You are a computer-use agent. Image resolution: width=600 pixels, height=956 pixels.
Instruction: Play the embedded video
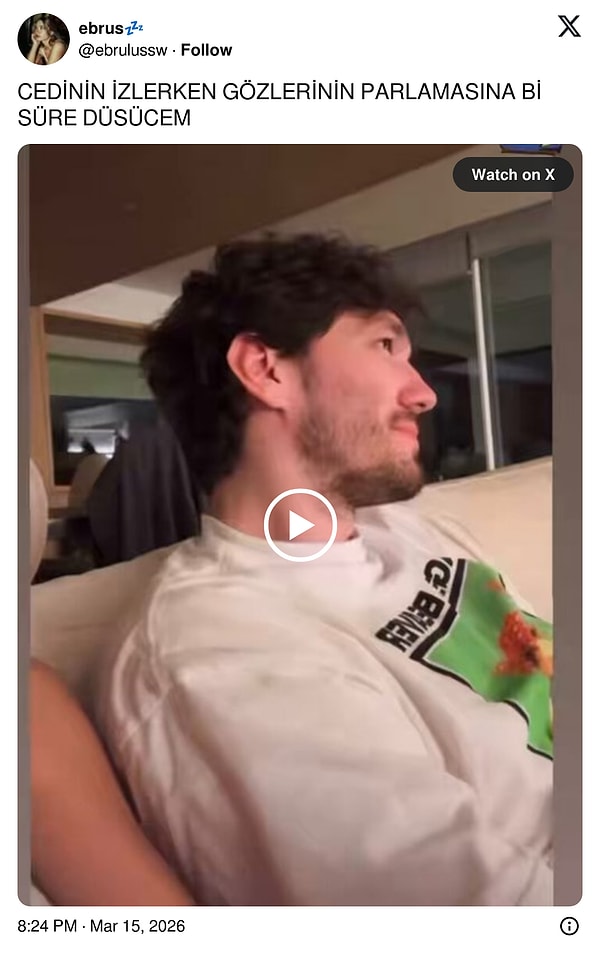coord(300,525)
